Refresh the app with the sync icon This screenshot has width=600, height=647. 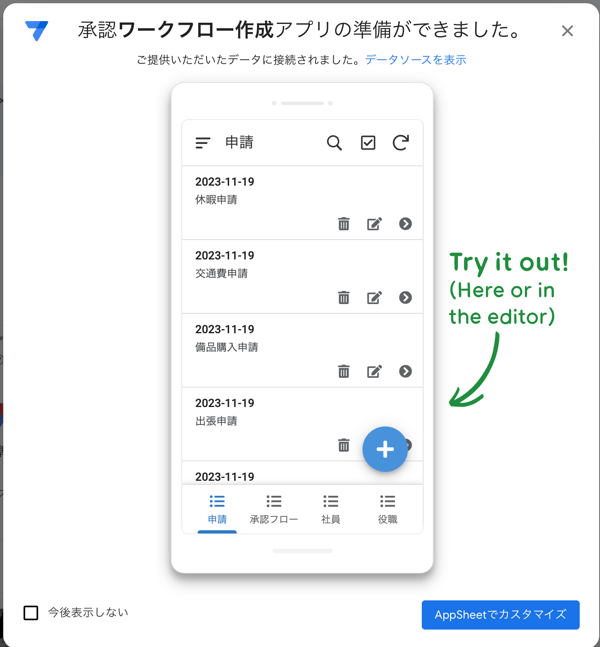click(401, 143)
